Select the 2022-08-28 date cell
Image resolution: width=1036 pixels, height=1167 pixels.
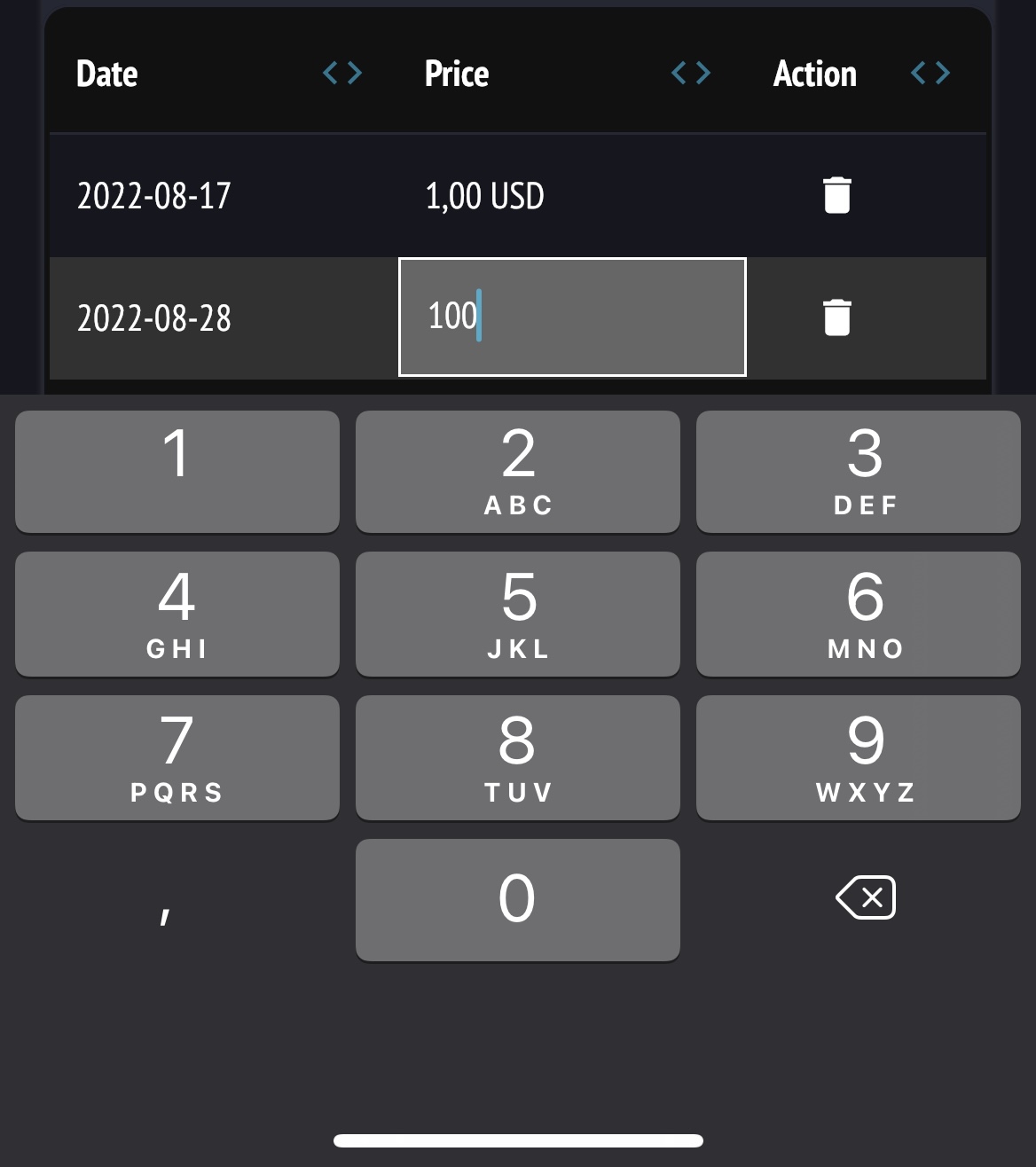pos(153,317)
